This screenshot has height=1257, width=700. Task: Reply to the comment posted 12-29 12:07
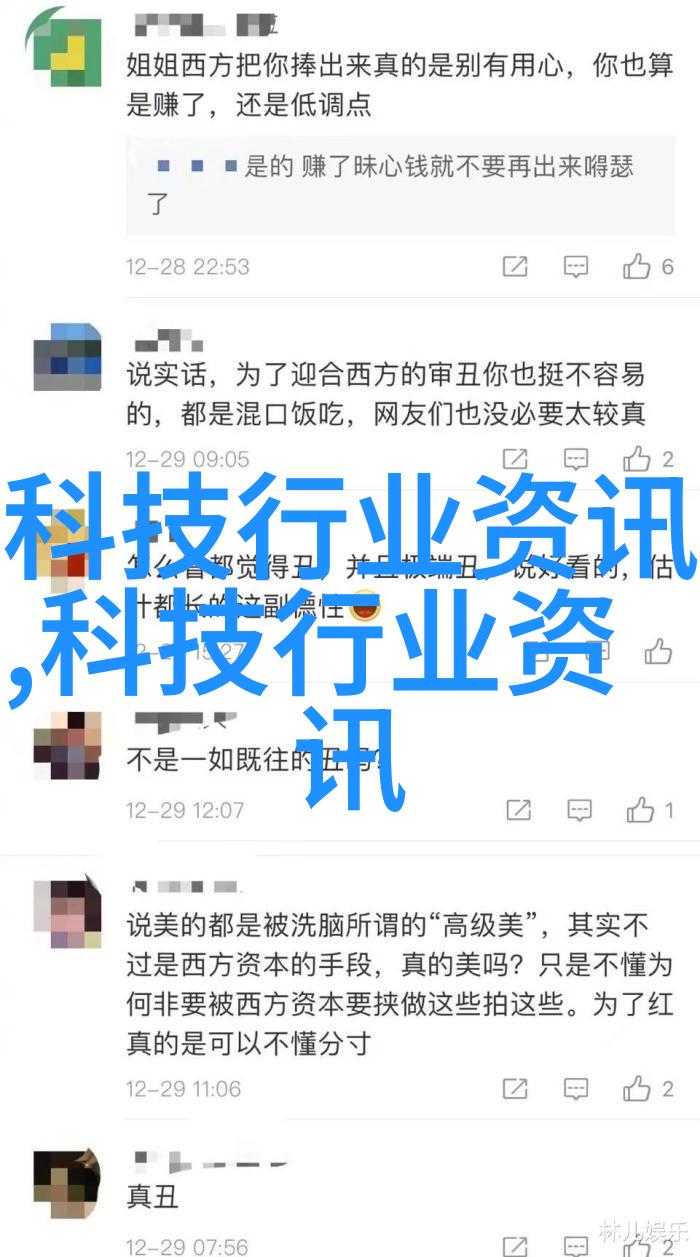pos(579,810)
